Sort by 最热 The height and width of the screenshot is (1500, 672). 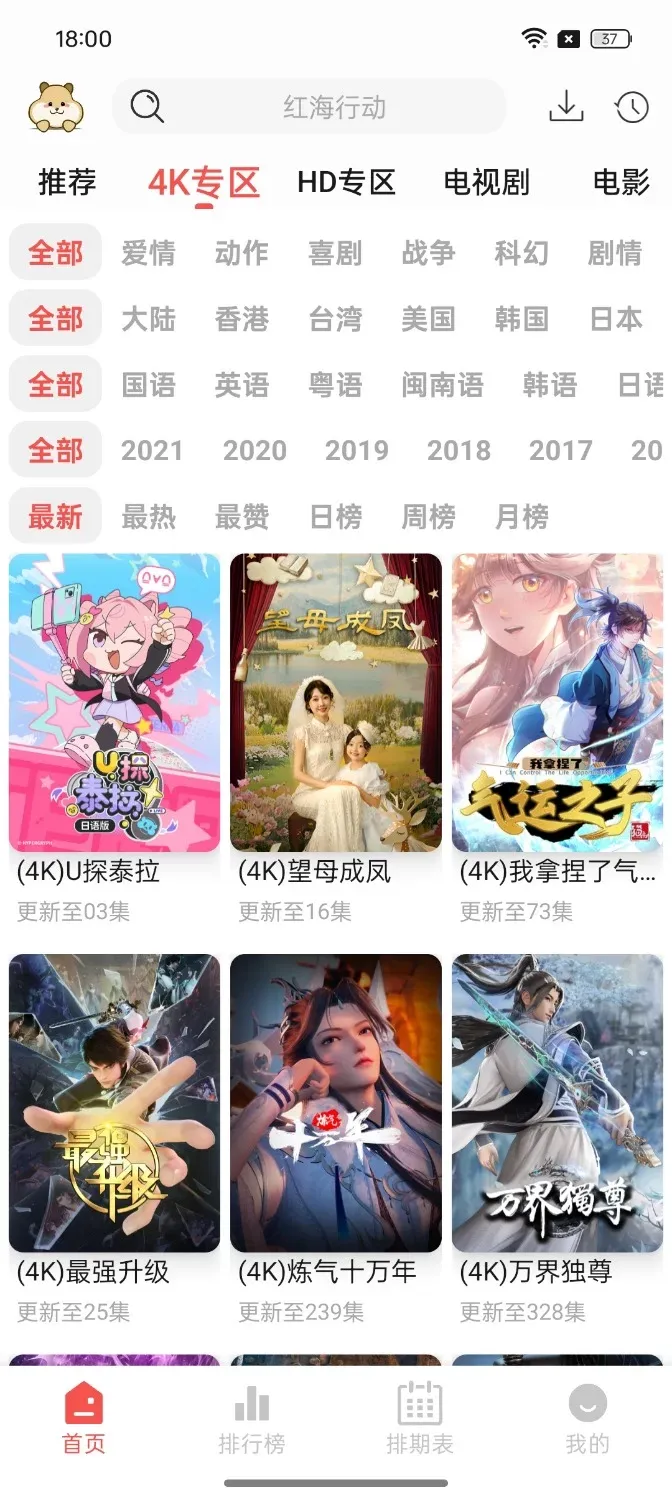[148, 517]
